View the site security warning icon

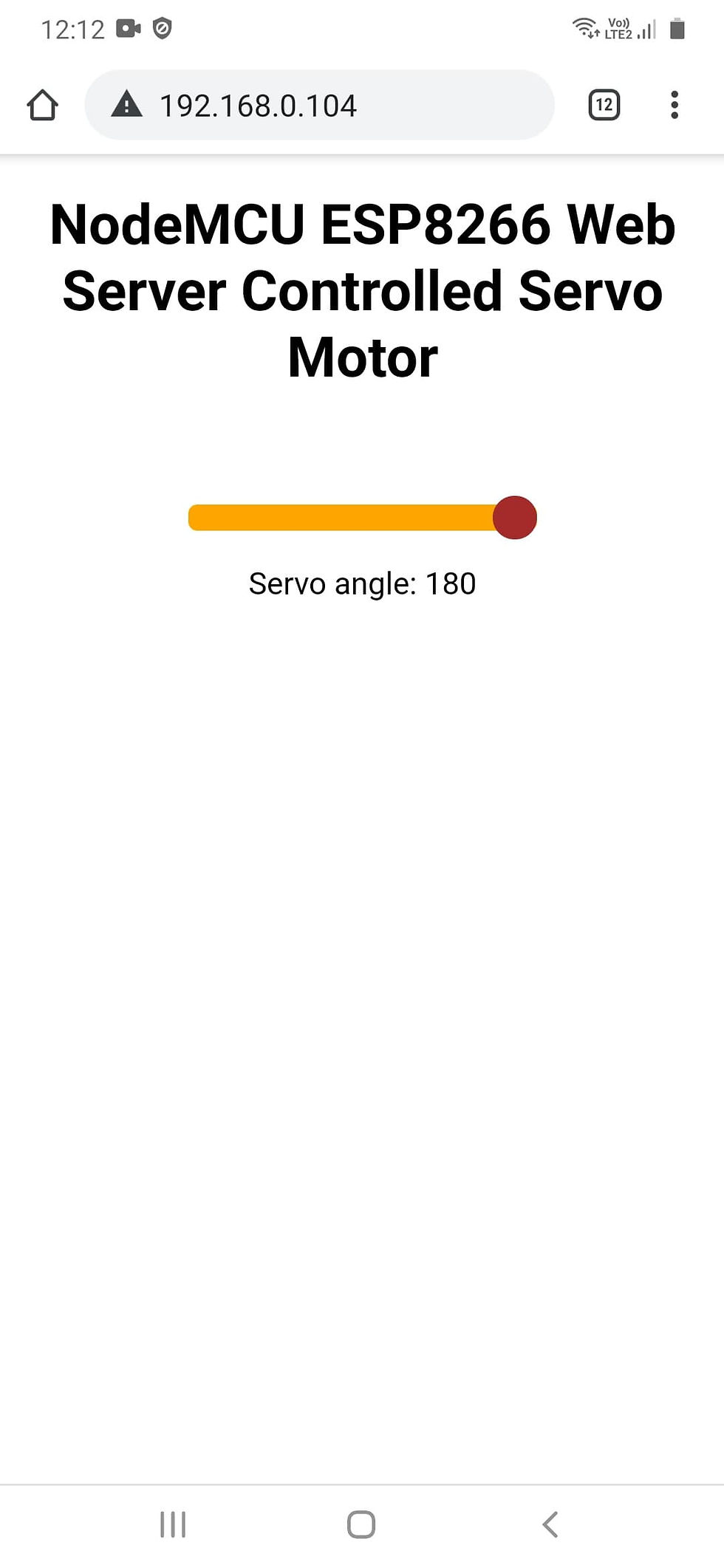point(126,104)
